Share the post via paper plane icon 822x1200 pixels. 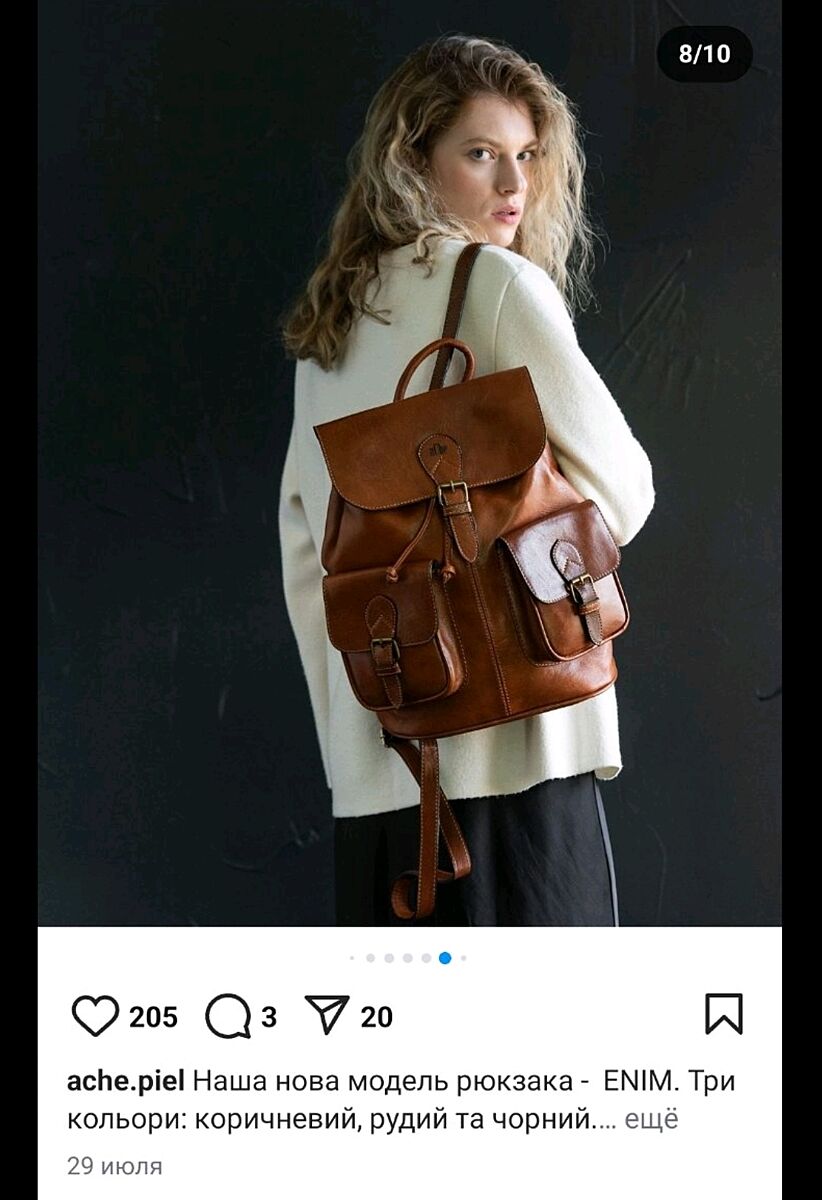coord(325,1016)
